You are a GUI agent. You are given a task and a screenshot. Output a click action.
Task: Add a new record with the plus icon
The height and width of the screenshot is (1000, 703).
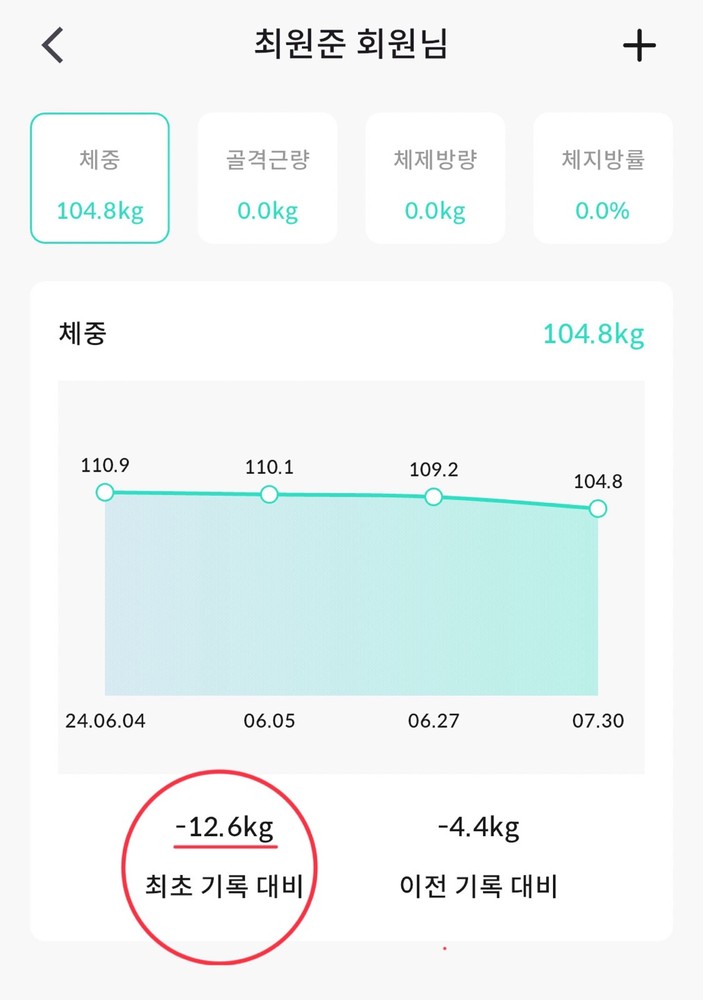pos(639,46)
